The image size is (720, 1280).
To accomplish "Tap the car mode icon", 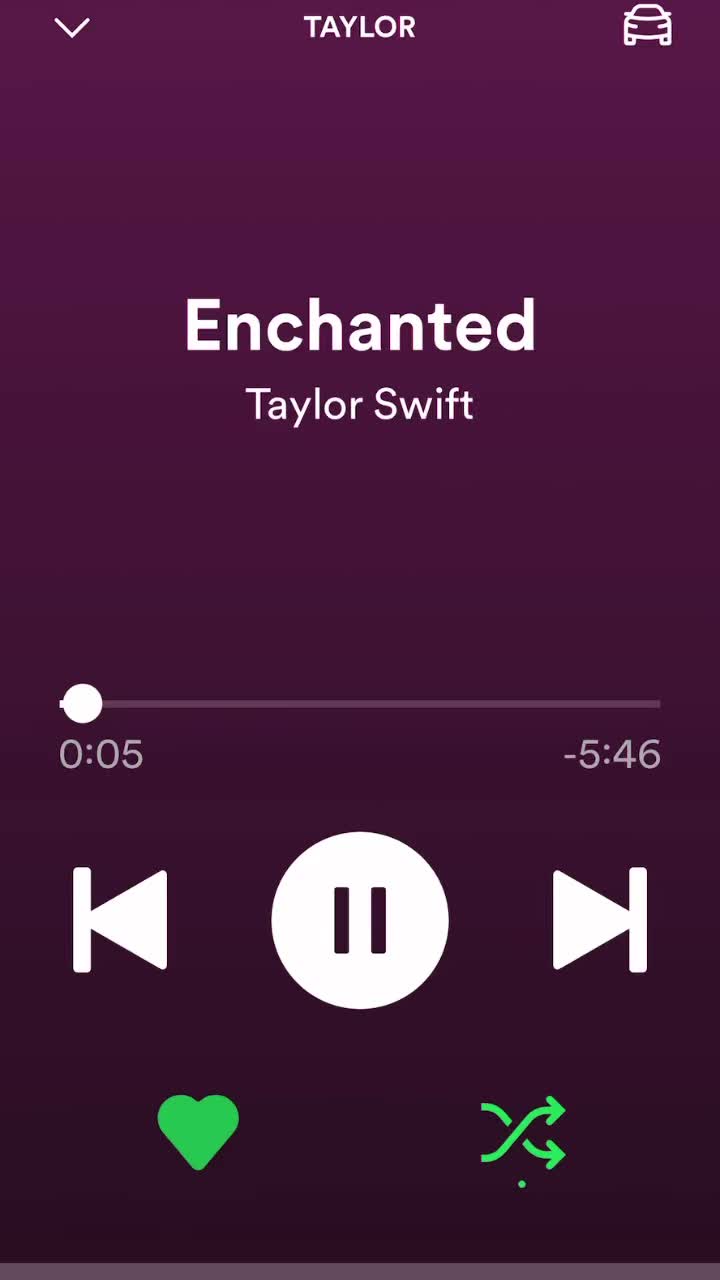I will (647, 26).
